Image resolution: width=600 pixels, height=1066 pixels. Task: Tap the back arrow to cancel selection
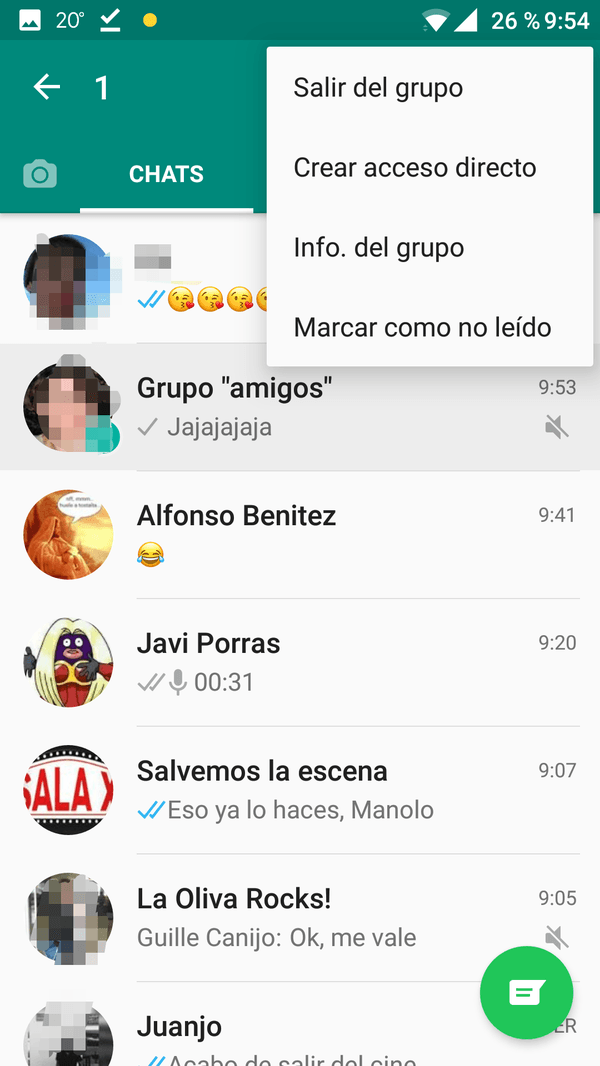tap(47, 88)
